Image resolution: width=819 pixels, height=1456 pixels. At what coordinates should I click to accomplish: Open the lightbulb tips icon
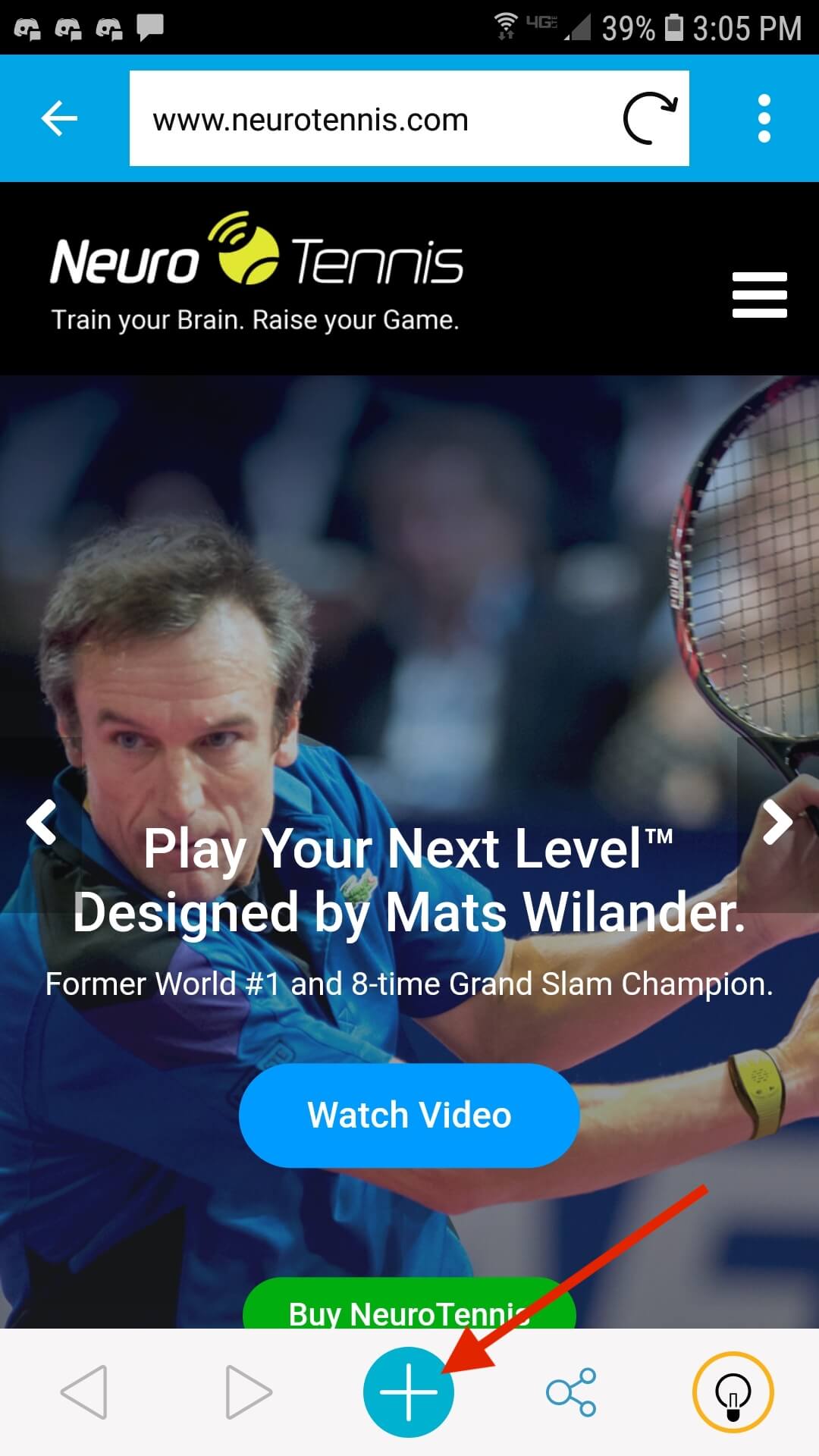[733, 1392]
